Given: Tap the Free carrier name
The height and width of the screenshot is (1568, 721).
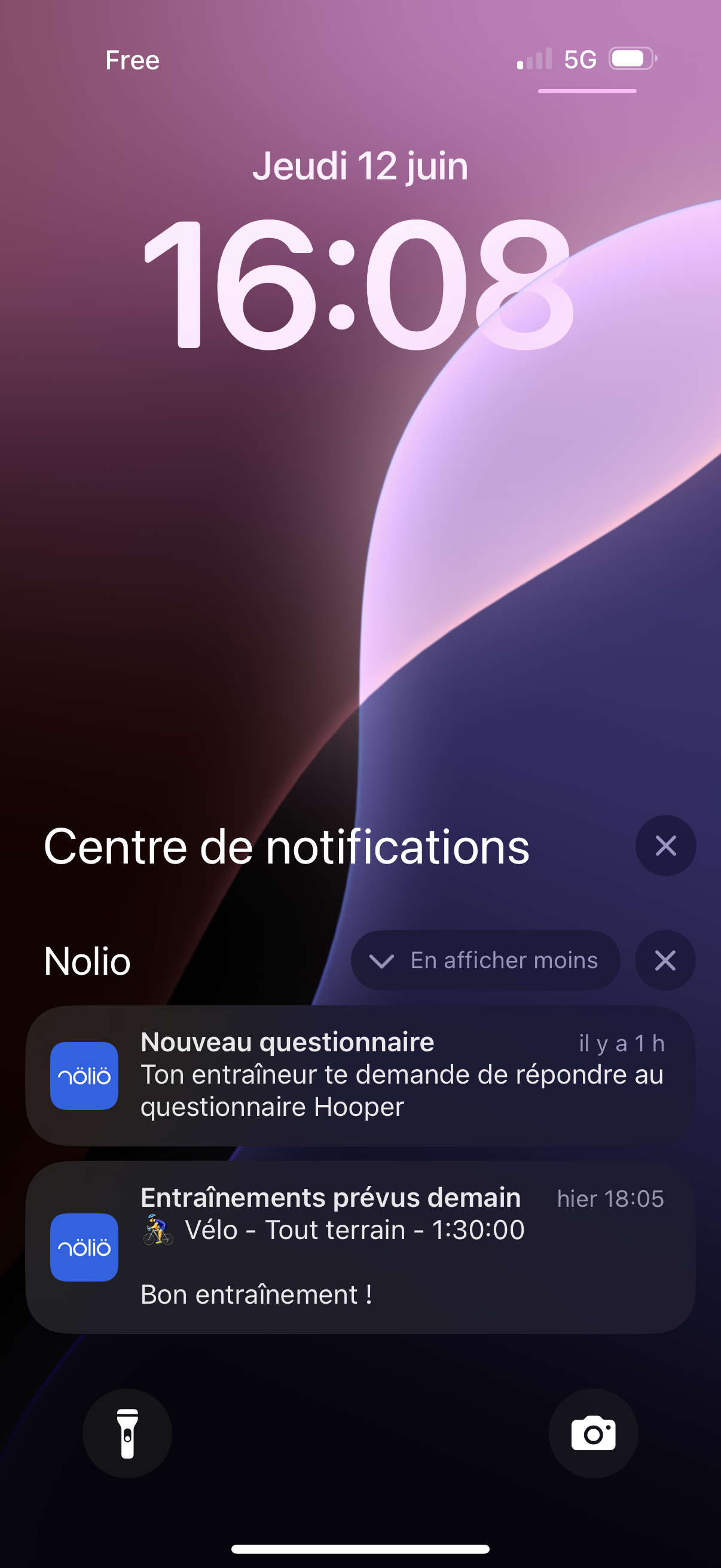Looking at the screenshot, I should tap(132, 59).
